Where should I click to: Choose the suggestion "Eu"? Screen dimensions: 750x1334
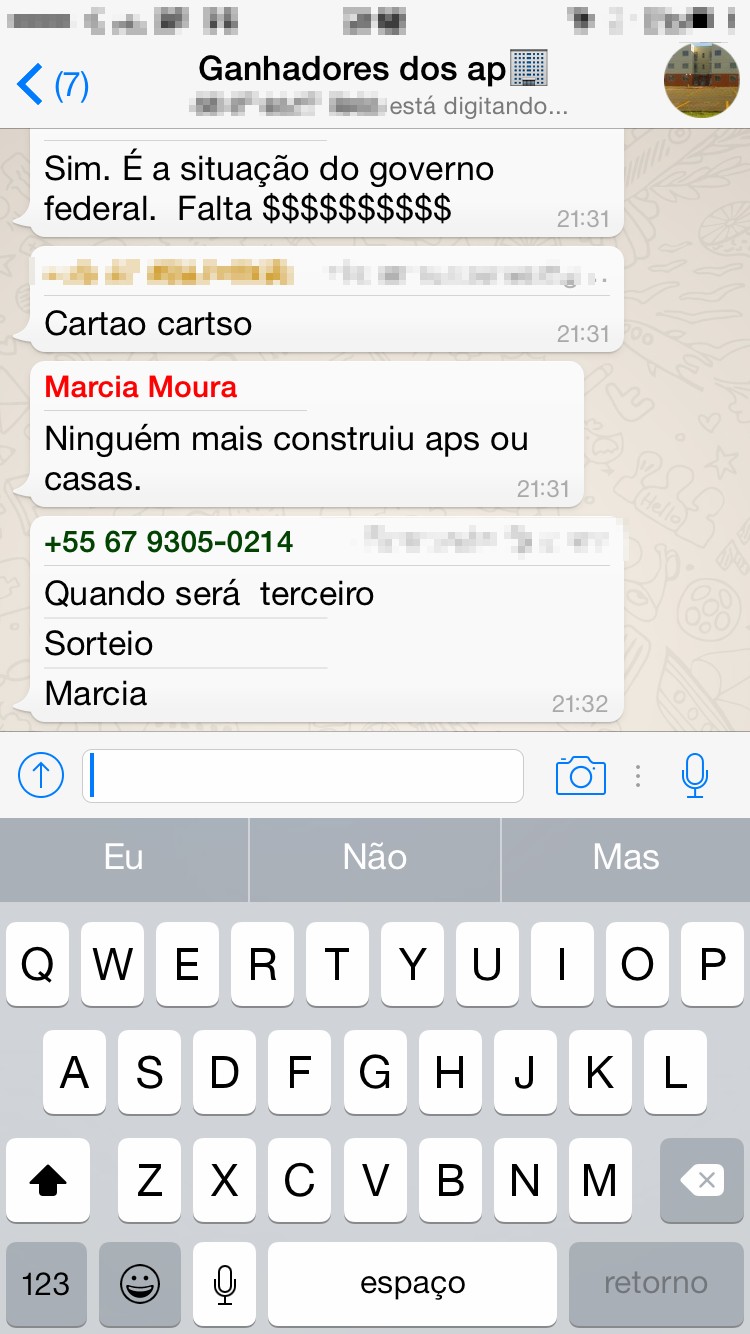(124, 858)
